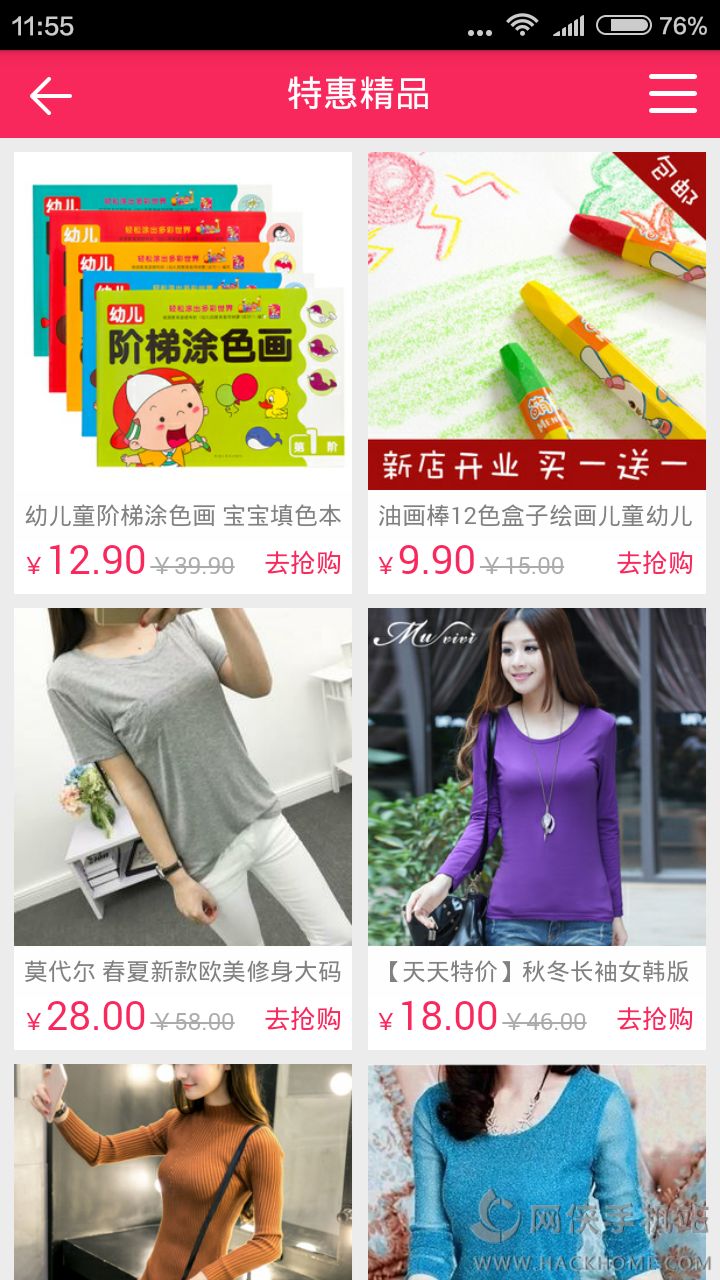Tap 去抢购 for the ¥9.90 crayons
The width and height of the screenshot is (720, 1280).
pos(654,563)
